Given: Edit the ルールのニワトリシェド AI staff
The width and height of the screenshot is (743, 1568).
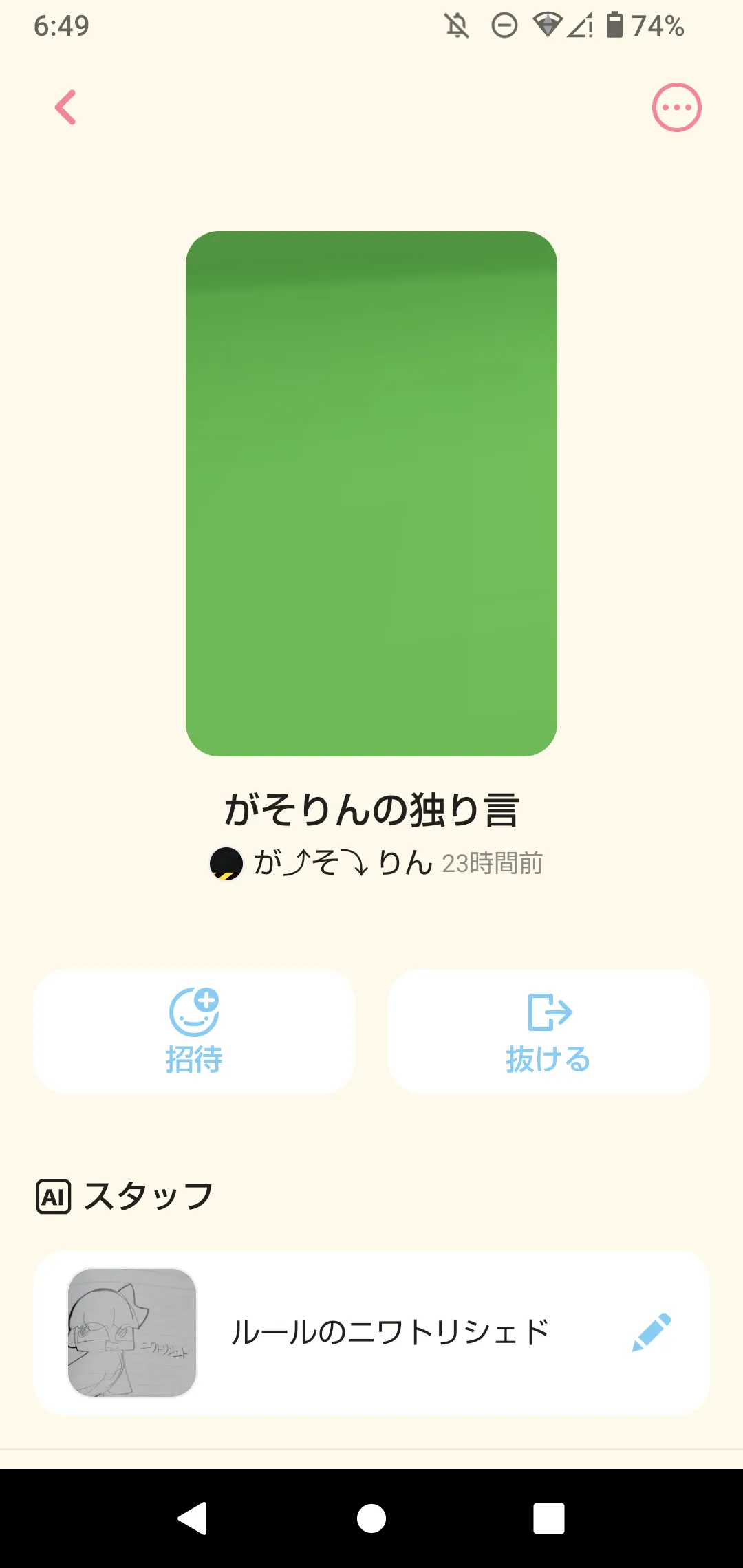Looking at the screenshot, I should coord(651,1333).
